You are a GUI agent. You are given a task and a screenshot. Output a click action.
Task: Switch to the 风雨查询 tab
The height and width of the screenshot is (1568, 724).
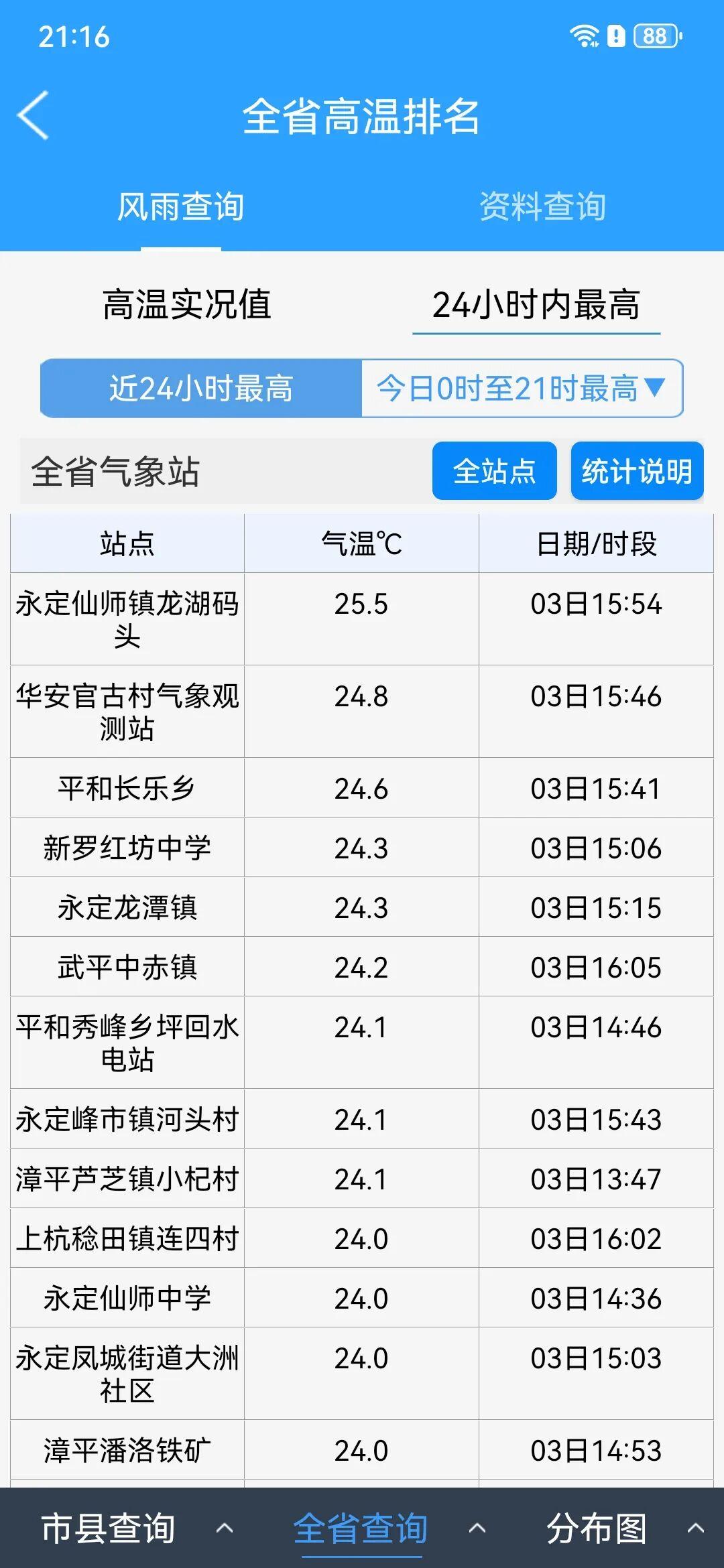[x=180, y=207]
